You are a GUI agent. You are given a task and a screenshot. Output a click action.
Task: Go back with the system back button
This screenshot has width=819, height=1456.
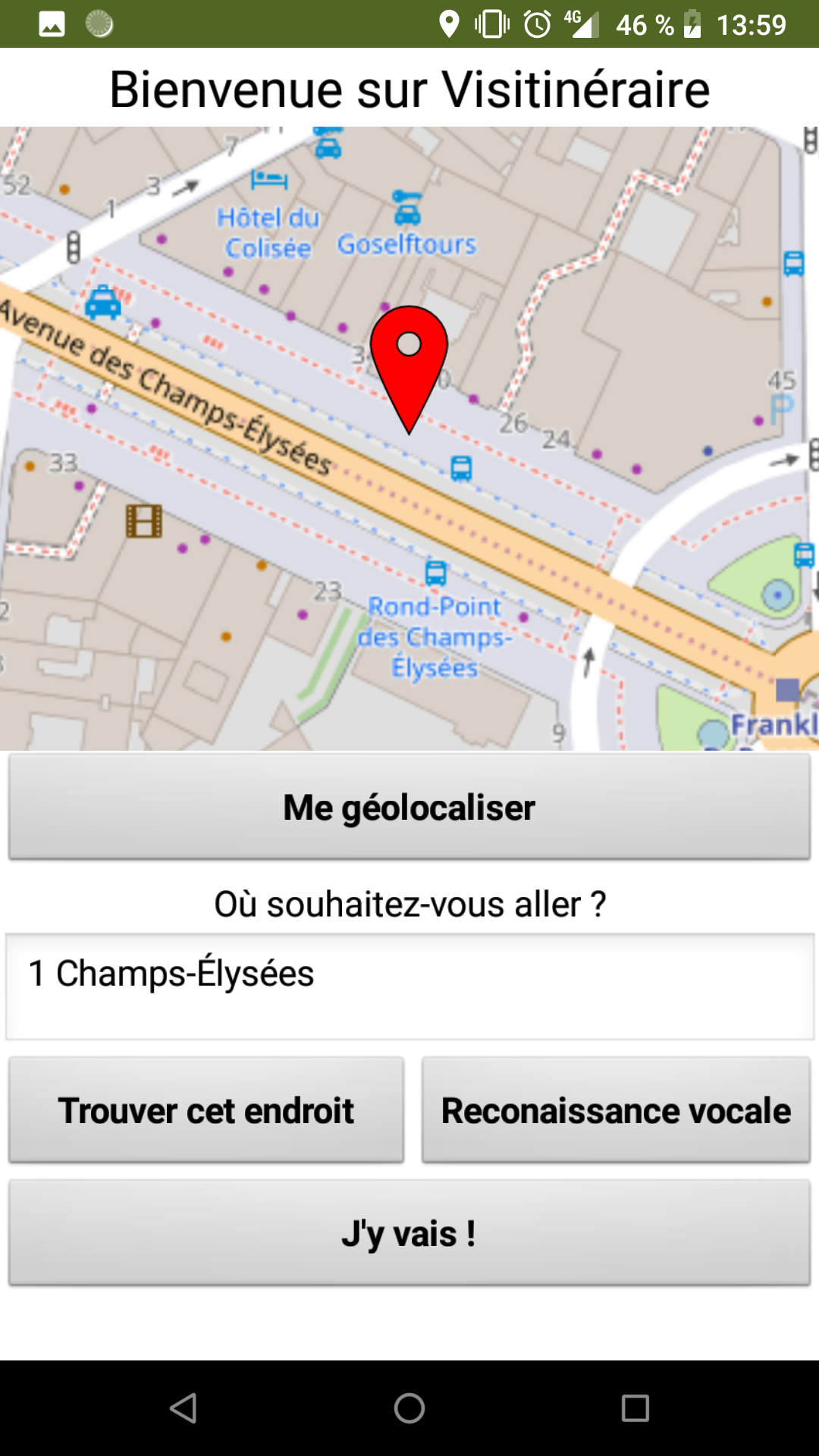184,1408
